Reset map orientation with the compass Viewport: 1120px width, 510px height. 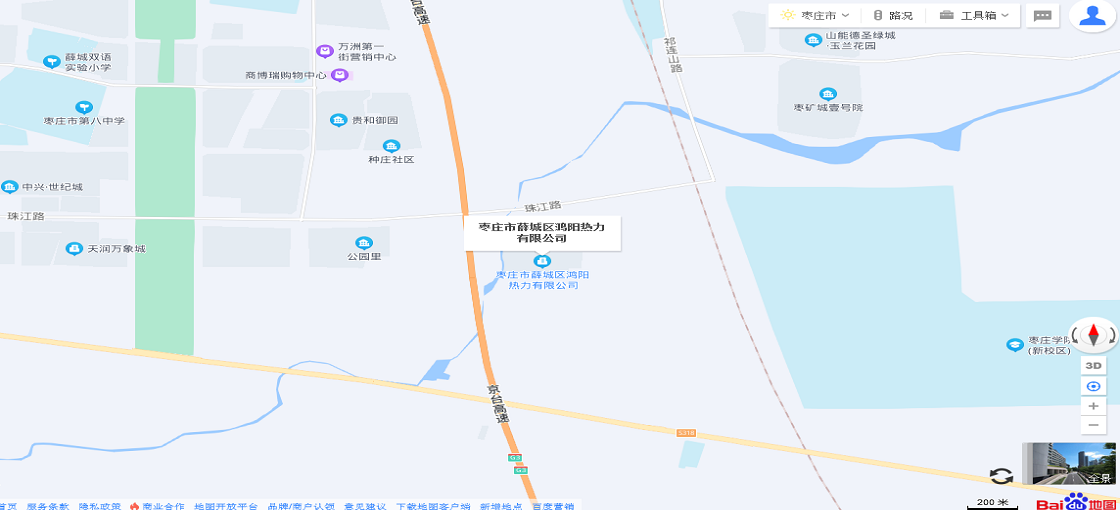pos(1093,334)
